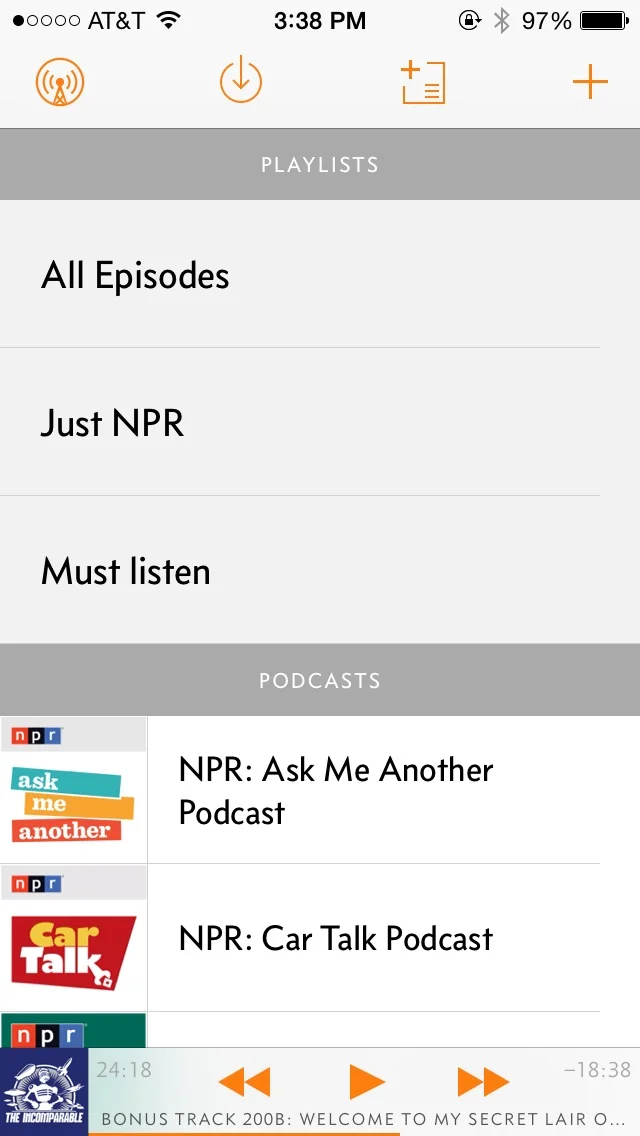The width and height of the screenshot is (640, 1136).
Task: Open the All Episodes playlist
Action: 300,275
